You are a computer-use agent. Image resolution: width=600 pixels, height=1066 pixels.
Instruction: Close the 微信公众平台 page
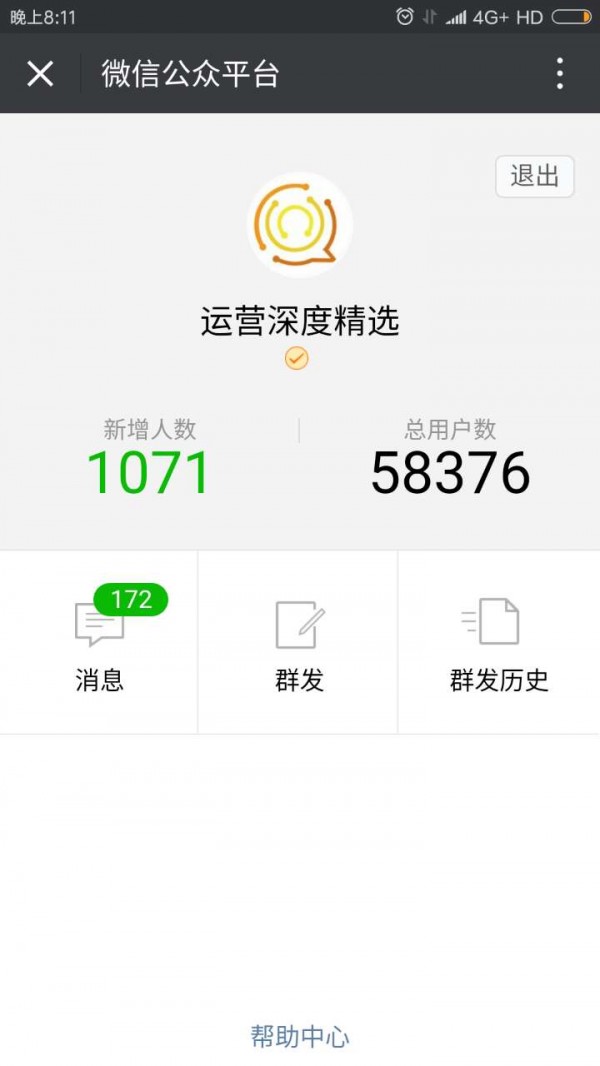tap(40, 73)
